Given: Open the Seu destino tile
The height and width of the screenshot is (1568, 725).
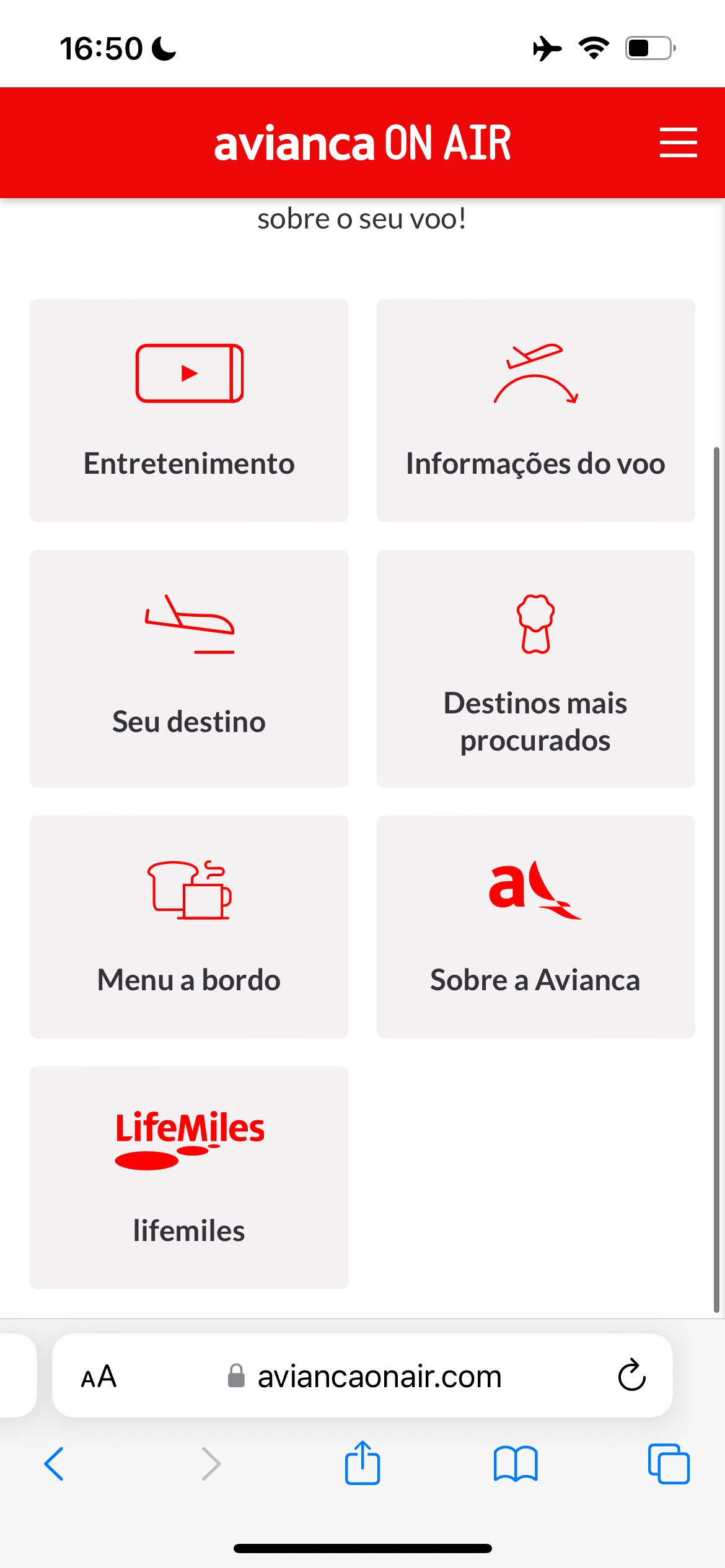Looking at the screenshot, I should pyautogui.click(x=189, y=668).
